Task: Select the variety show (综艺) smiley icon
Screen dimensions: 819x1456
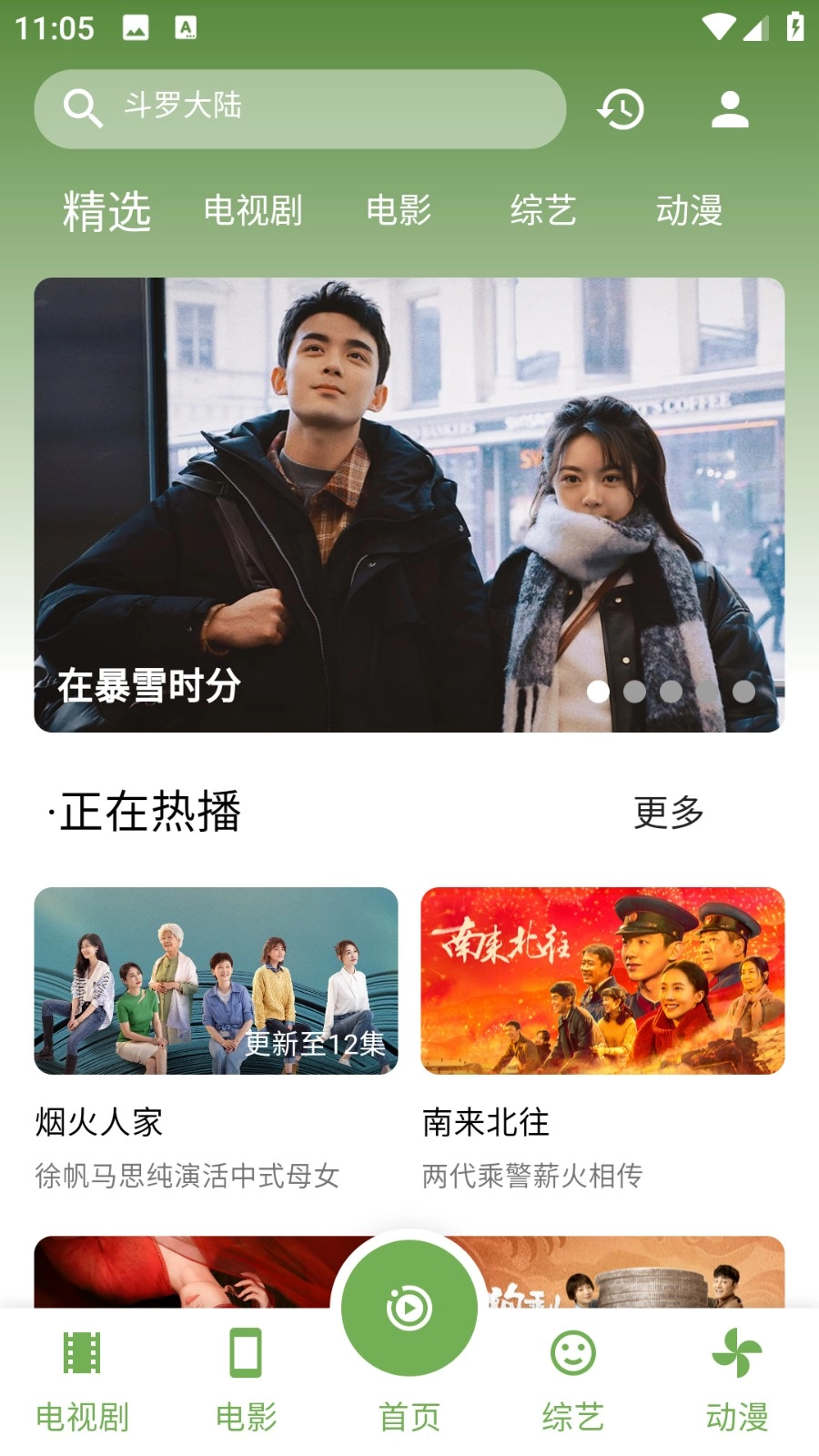Action: pyautogui.click(x=572, y=1353)
